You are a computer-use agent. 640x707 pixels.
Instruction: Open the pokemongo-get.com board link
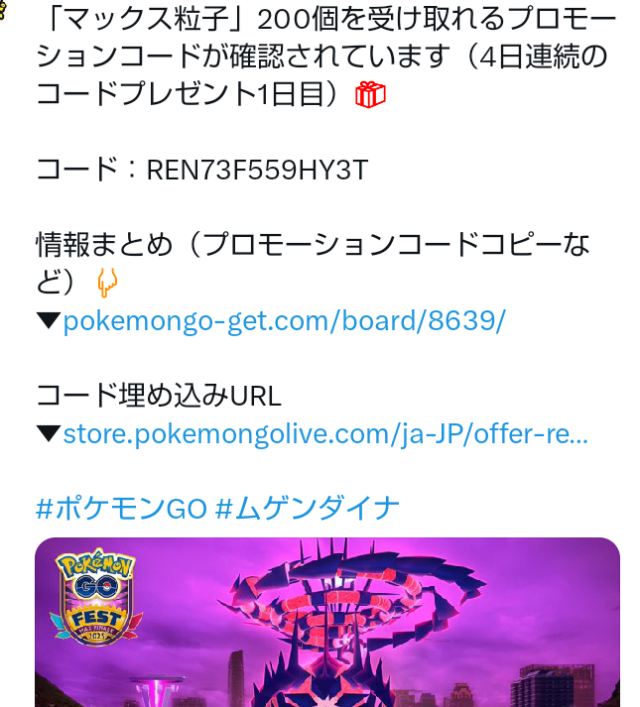click(284, 321)
